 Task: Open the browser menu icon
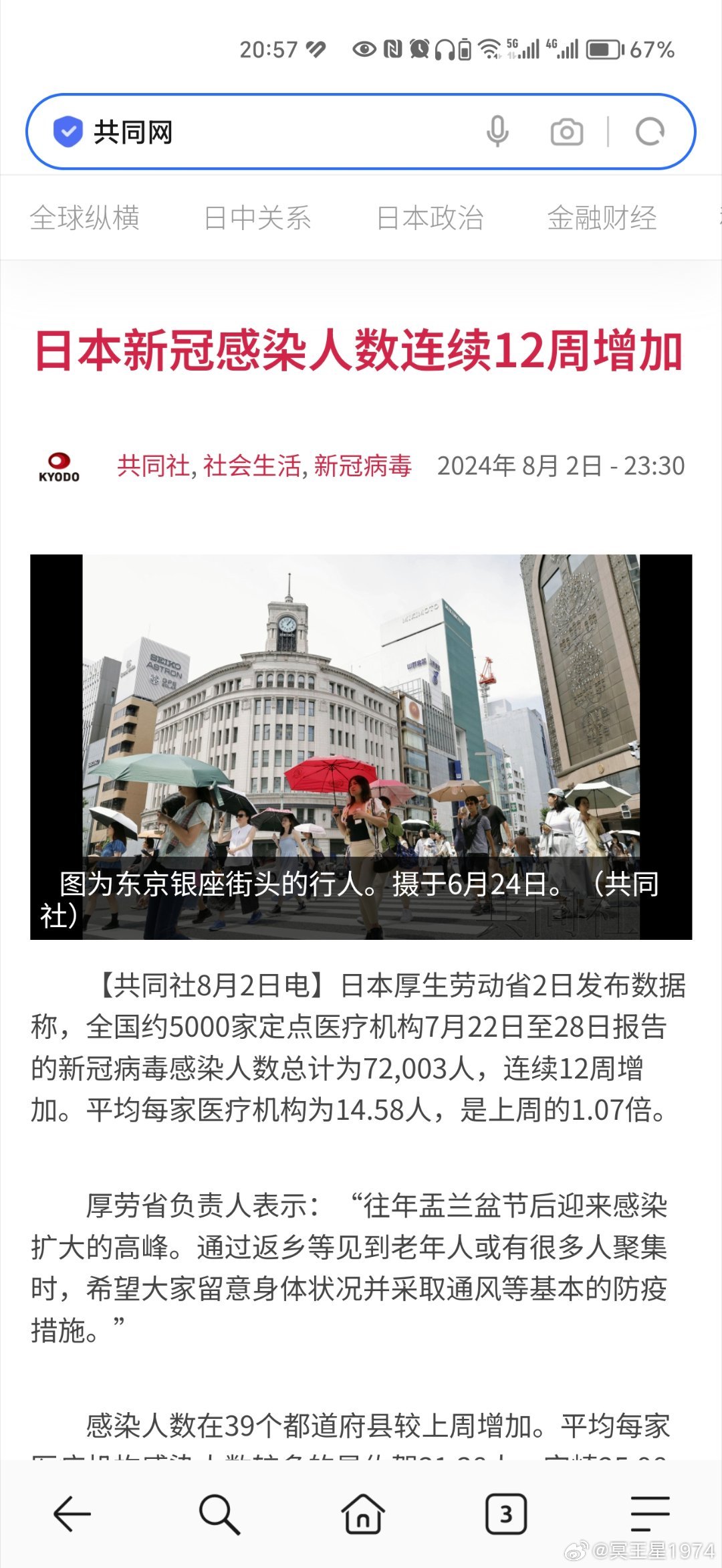point(650,1514)
